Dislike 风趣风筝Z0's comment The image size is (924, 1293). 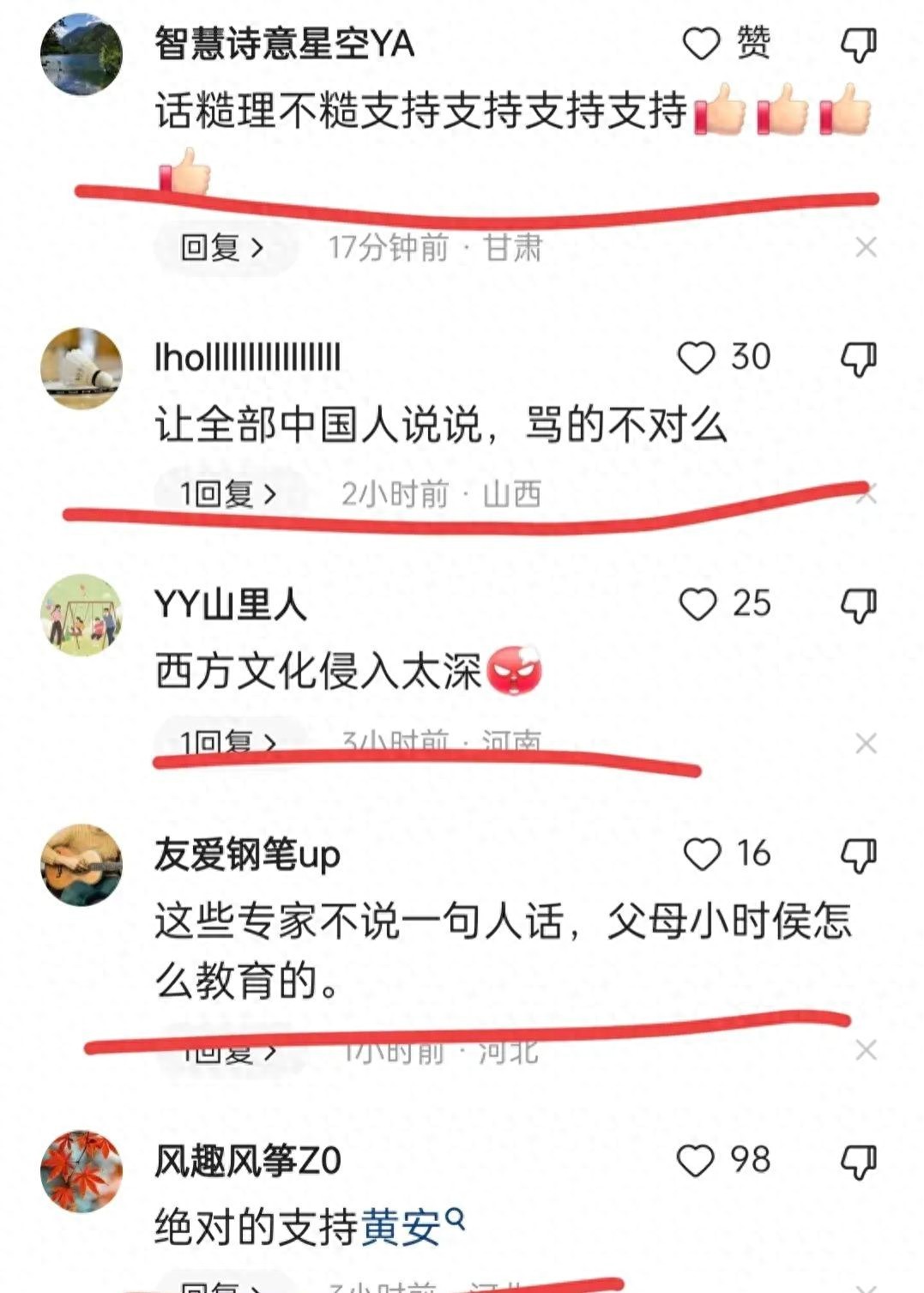858,1162
